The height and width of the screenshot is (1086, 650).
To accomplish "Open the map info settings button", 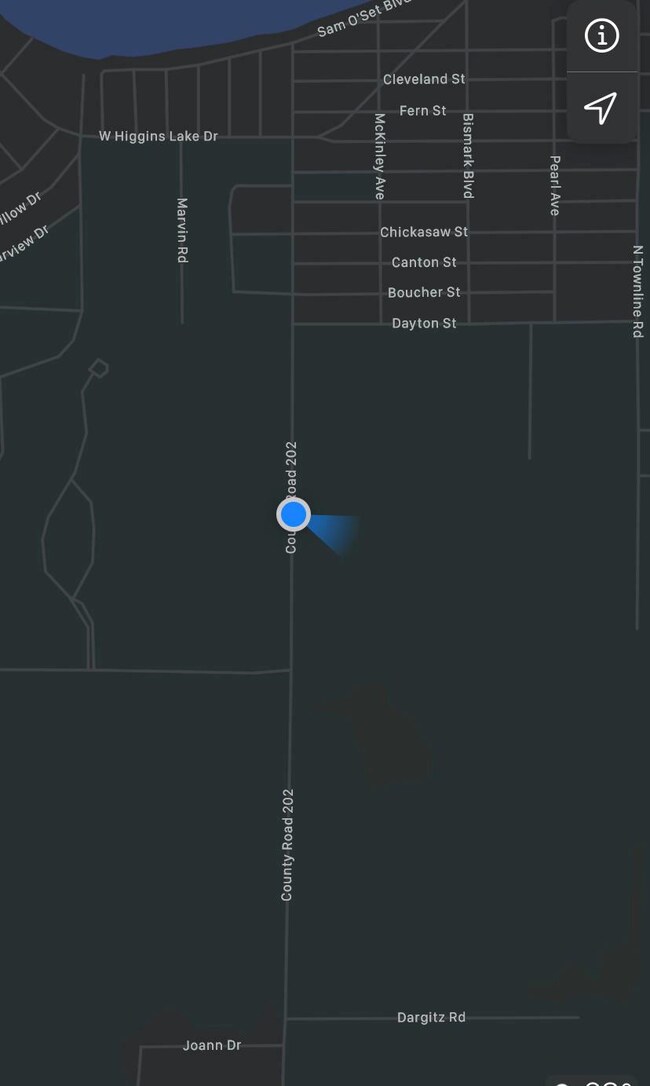I will click(x=601, y=36).
